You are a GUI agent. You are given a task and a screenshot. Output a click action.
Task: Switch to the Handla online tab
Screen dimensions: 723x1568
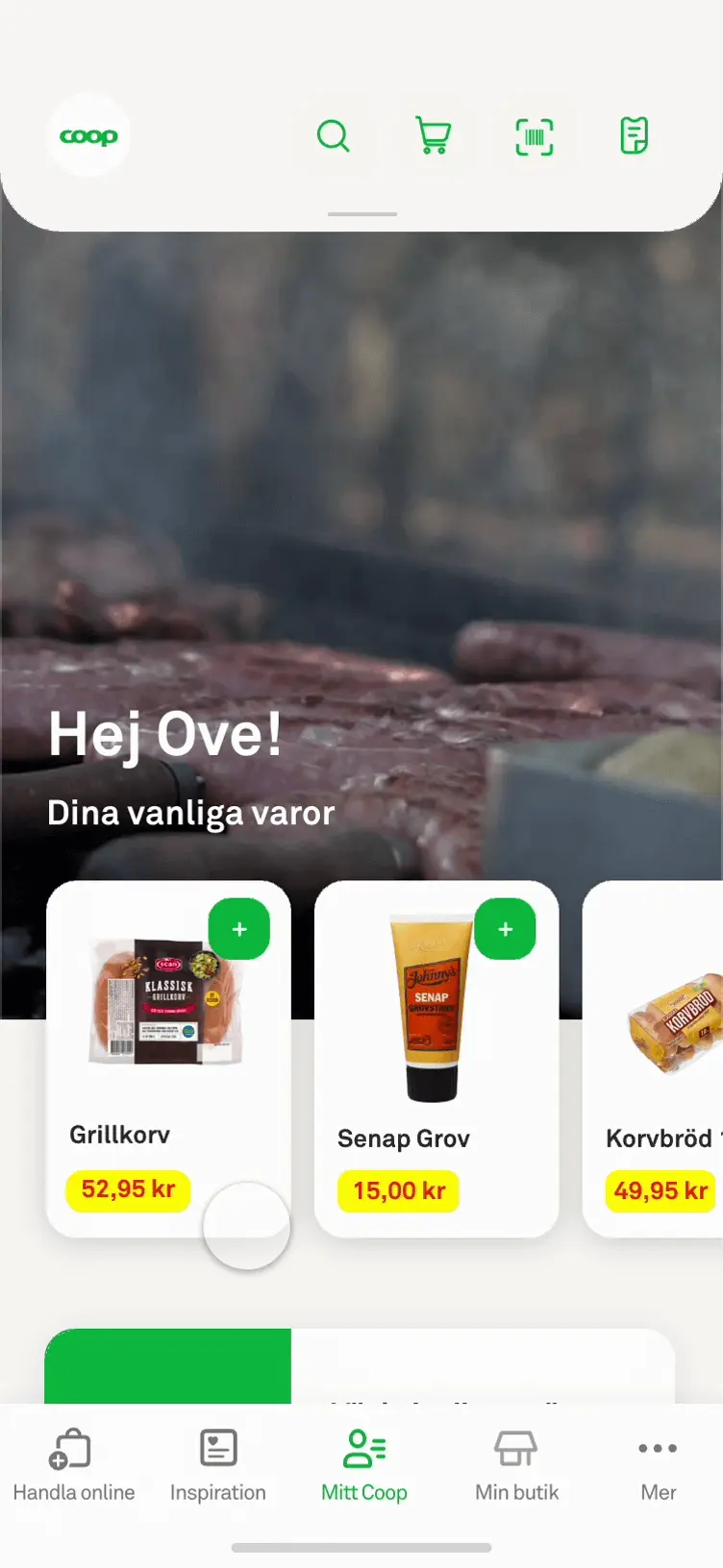coord(73,1465)
